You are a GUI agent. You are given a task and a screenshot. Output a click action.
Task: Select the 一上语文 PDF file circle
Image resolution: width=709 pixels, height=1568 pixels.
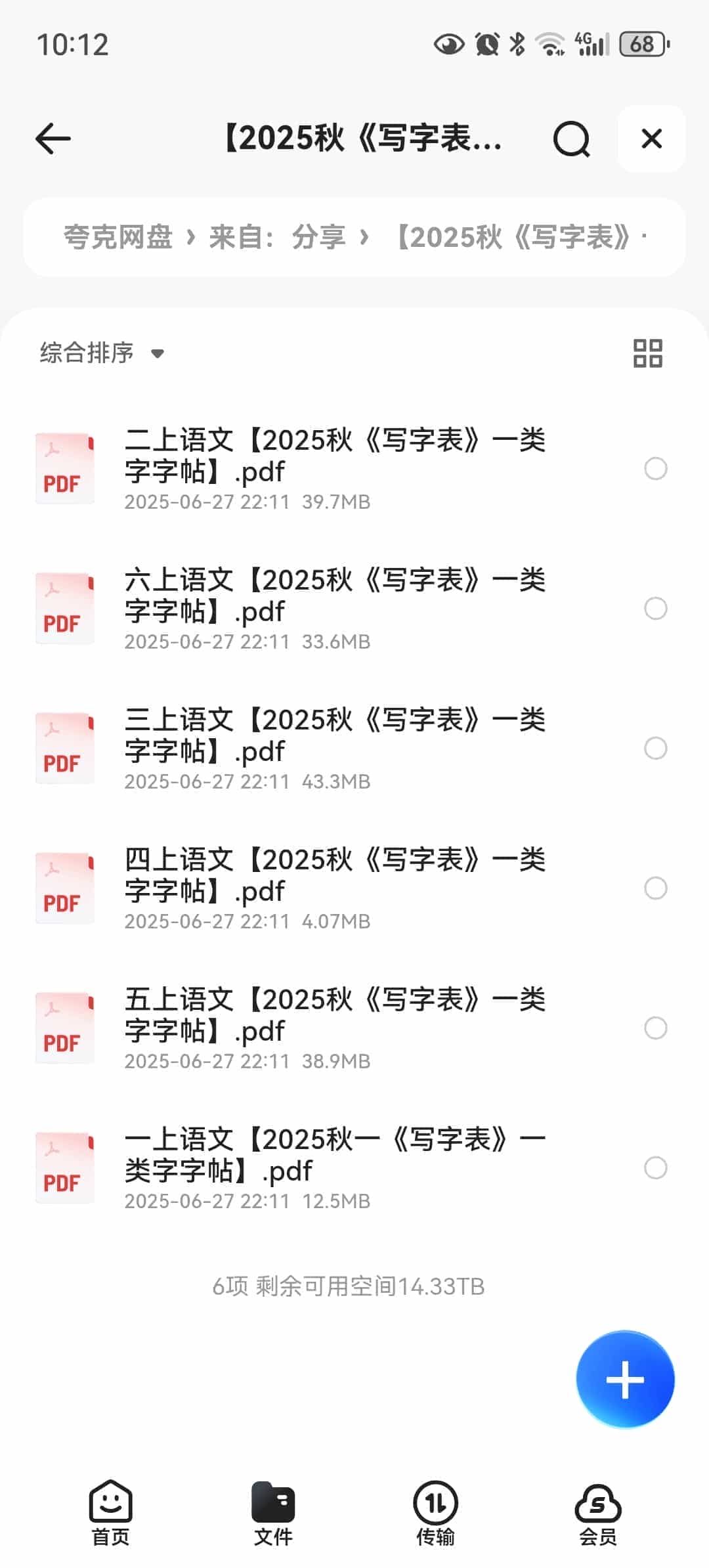pyautogui.click(x=654, y=1169)
